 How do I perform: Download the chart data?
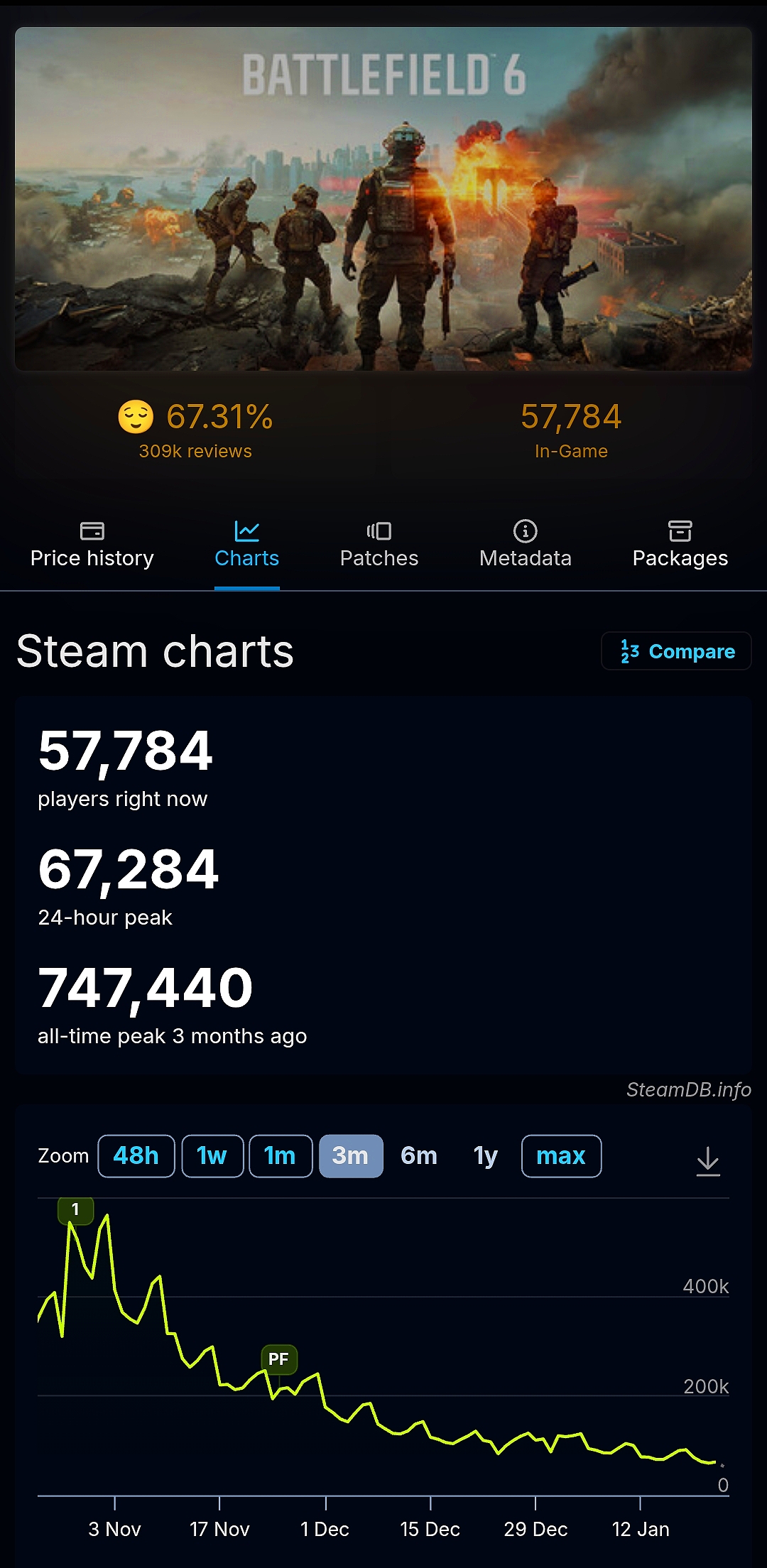point(708,1161)
